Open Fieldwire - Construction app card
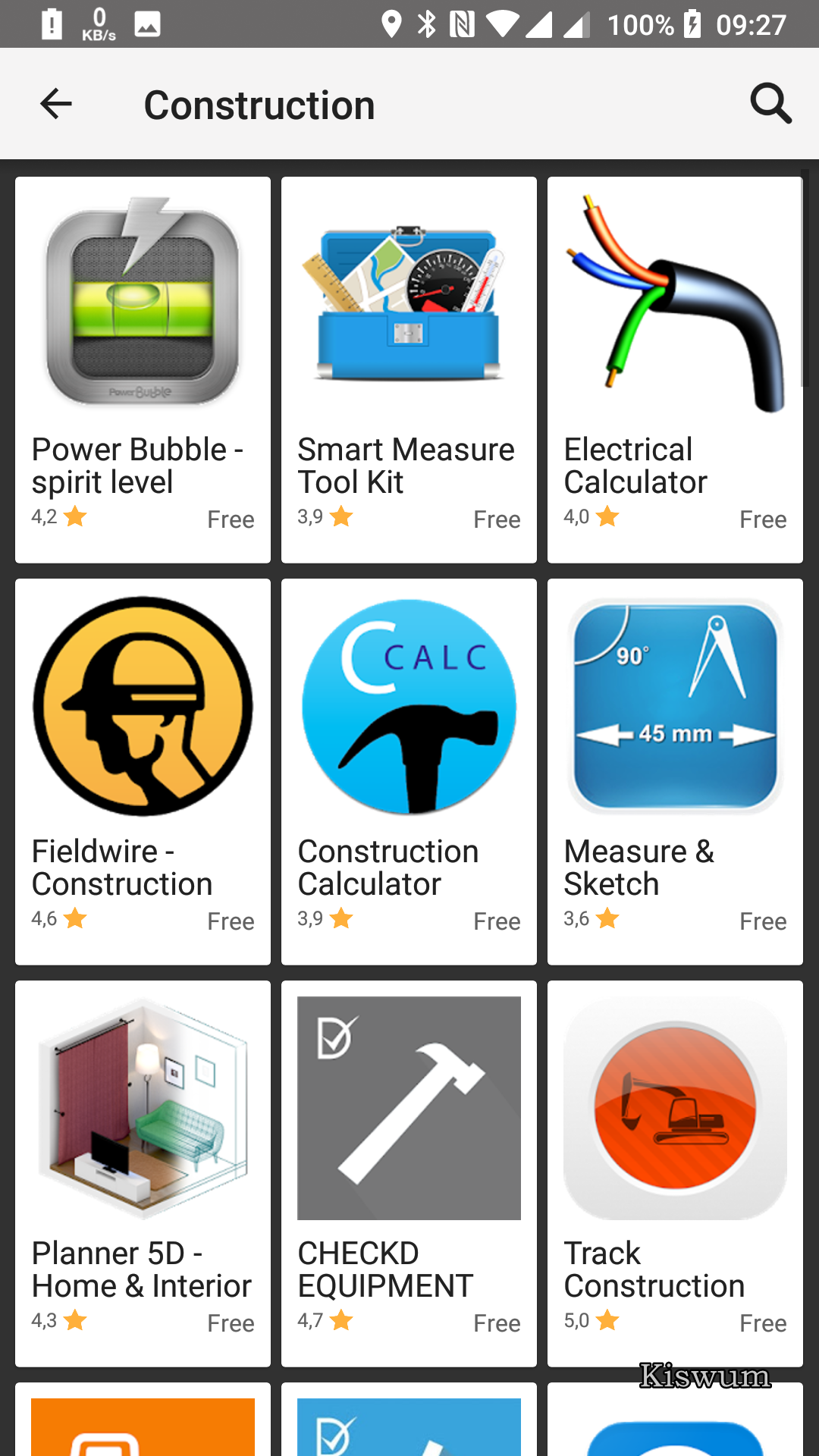The height and width of the screenshot is (1456, 819). (143, 772)
